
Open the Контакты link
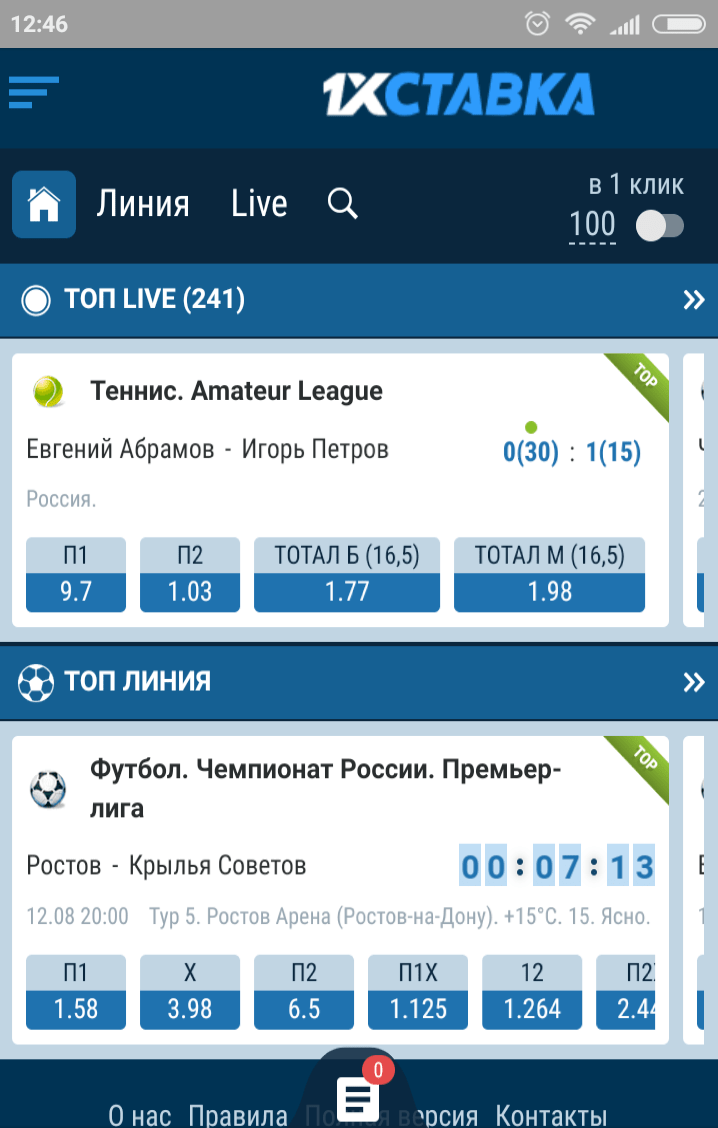551,1115
